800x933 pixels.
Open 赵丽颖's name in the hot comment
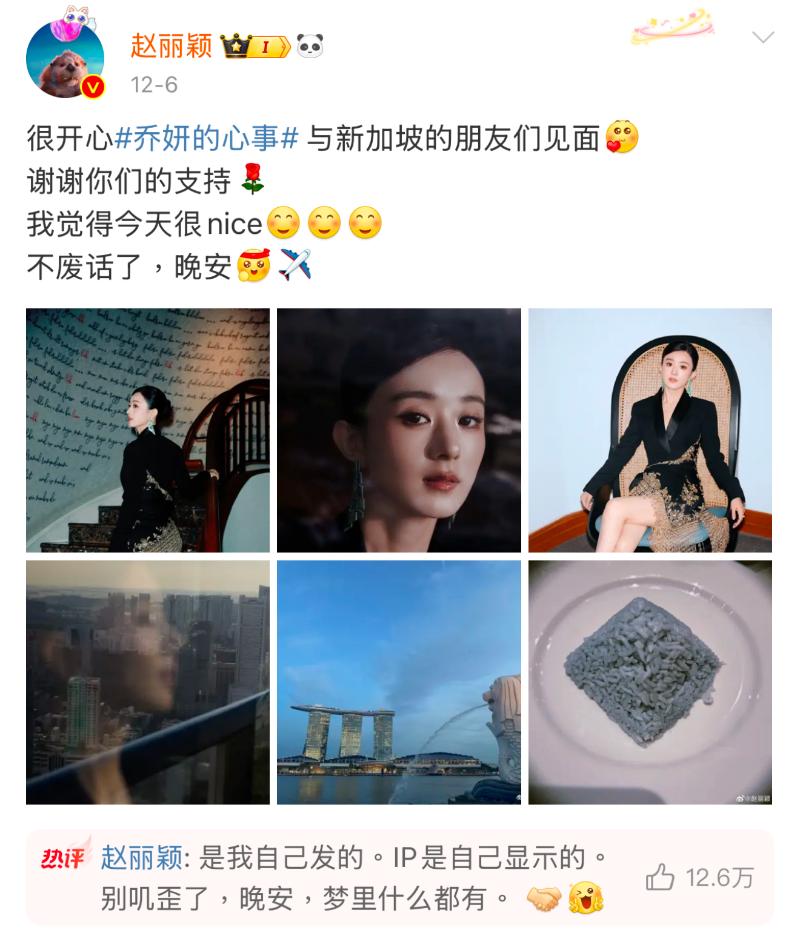pos(141,860)
